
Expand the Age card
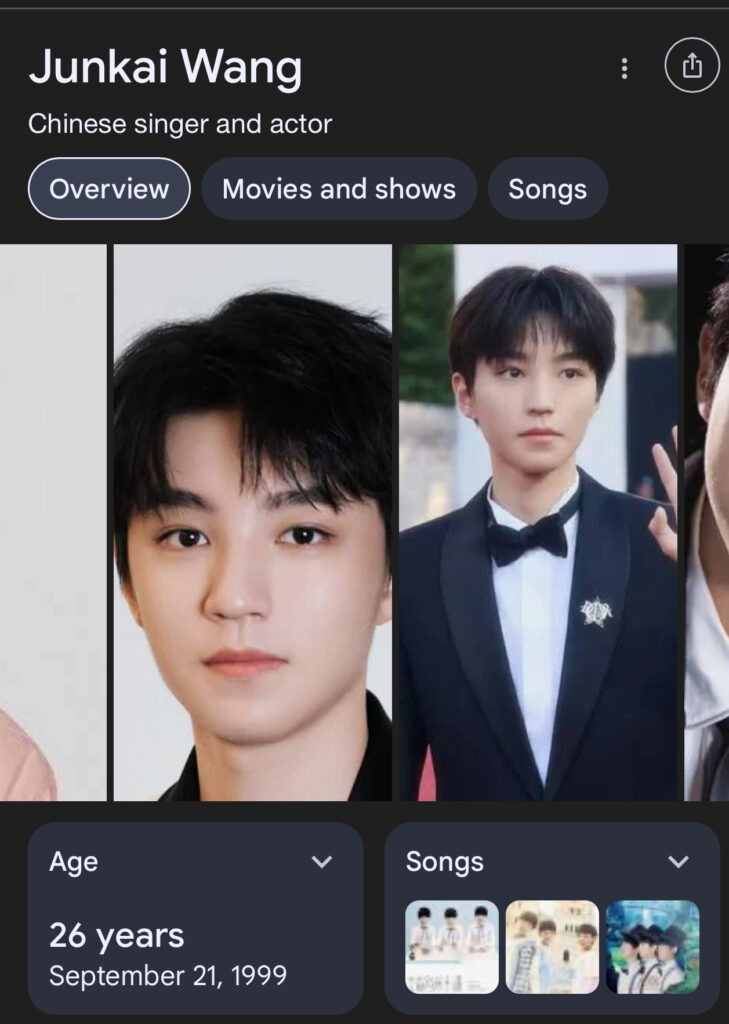(321, 862)
